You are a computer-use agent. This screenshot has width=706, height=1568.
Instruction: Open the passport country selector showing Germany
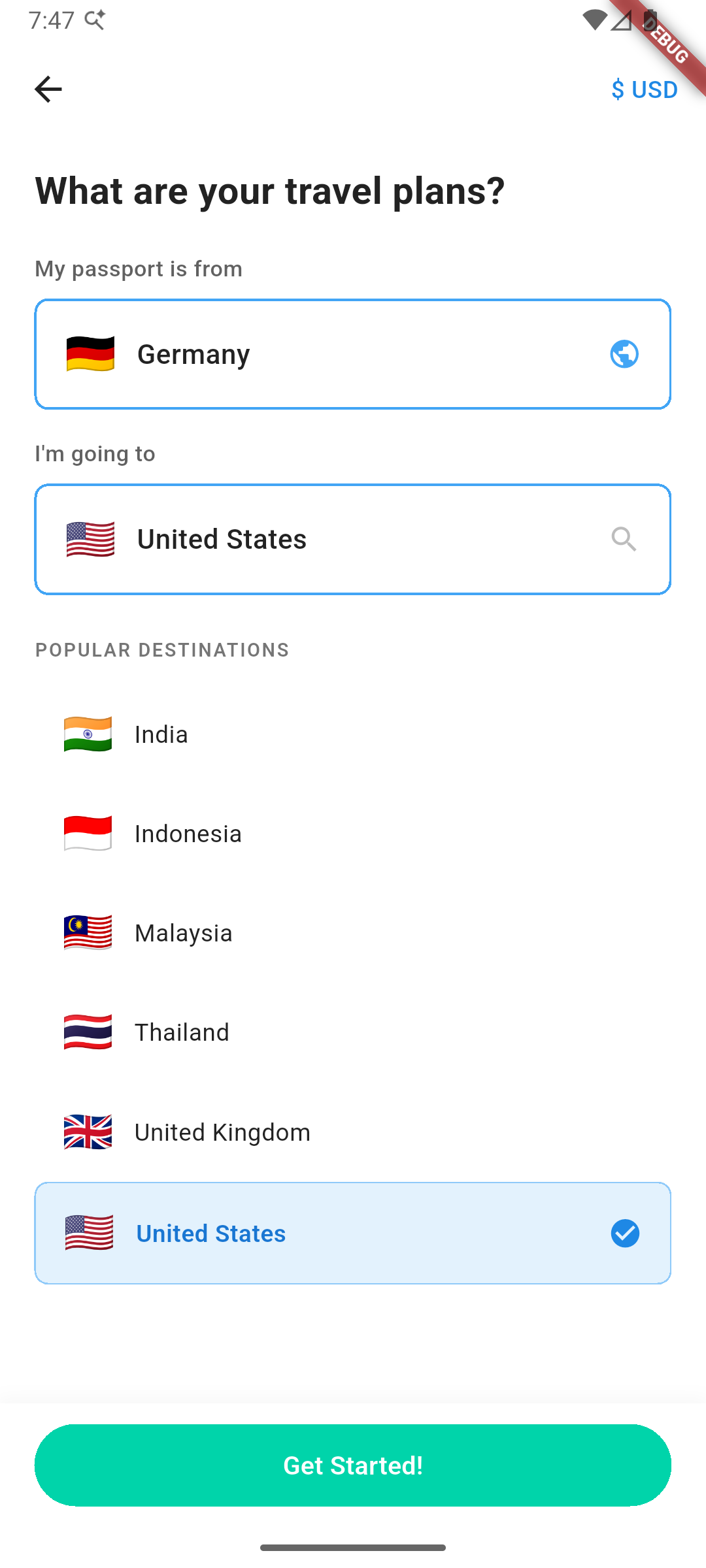coord(353,353)
